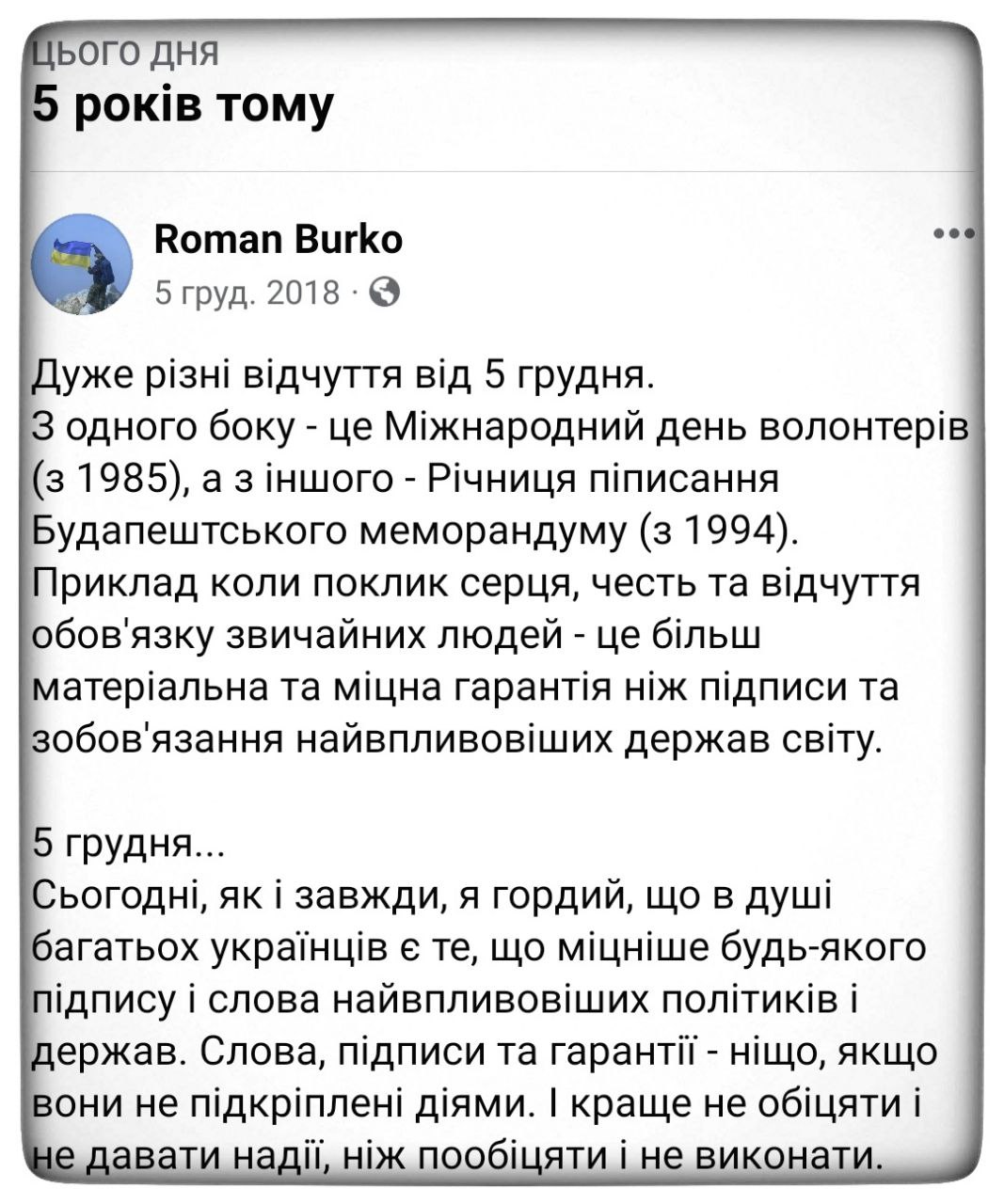Open the post via its 5 груд. 2018 date

[247, 293]
